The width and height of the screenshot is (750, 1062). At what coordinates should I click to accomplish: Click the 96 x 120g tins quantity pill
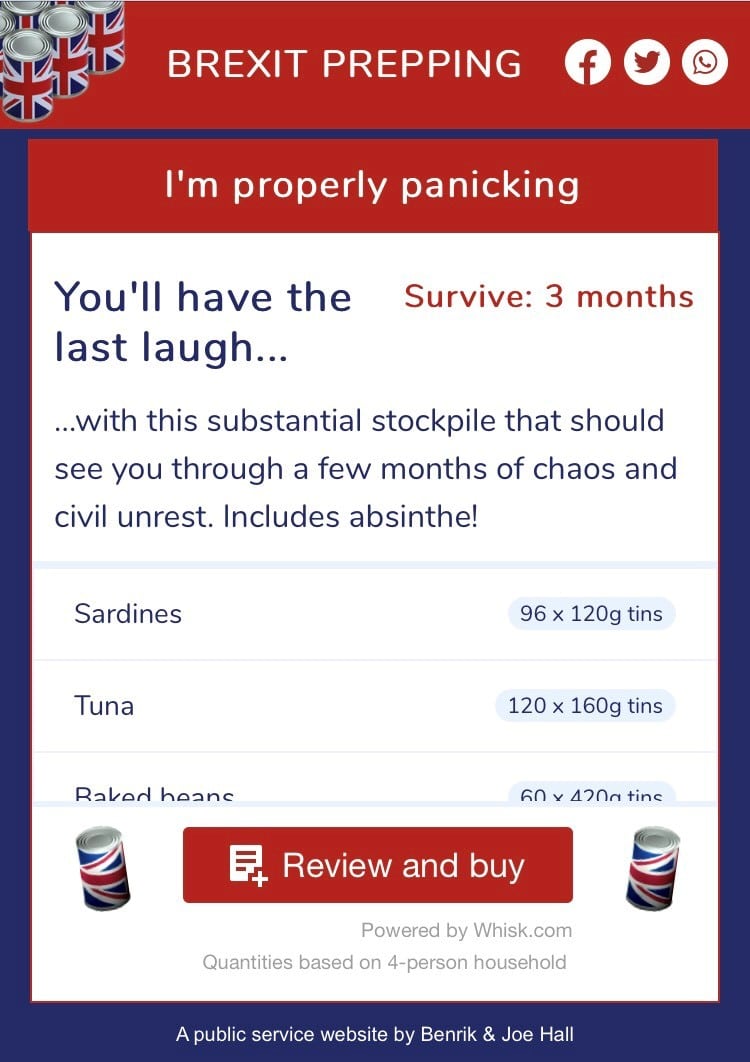[591, 613]
